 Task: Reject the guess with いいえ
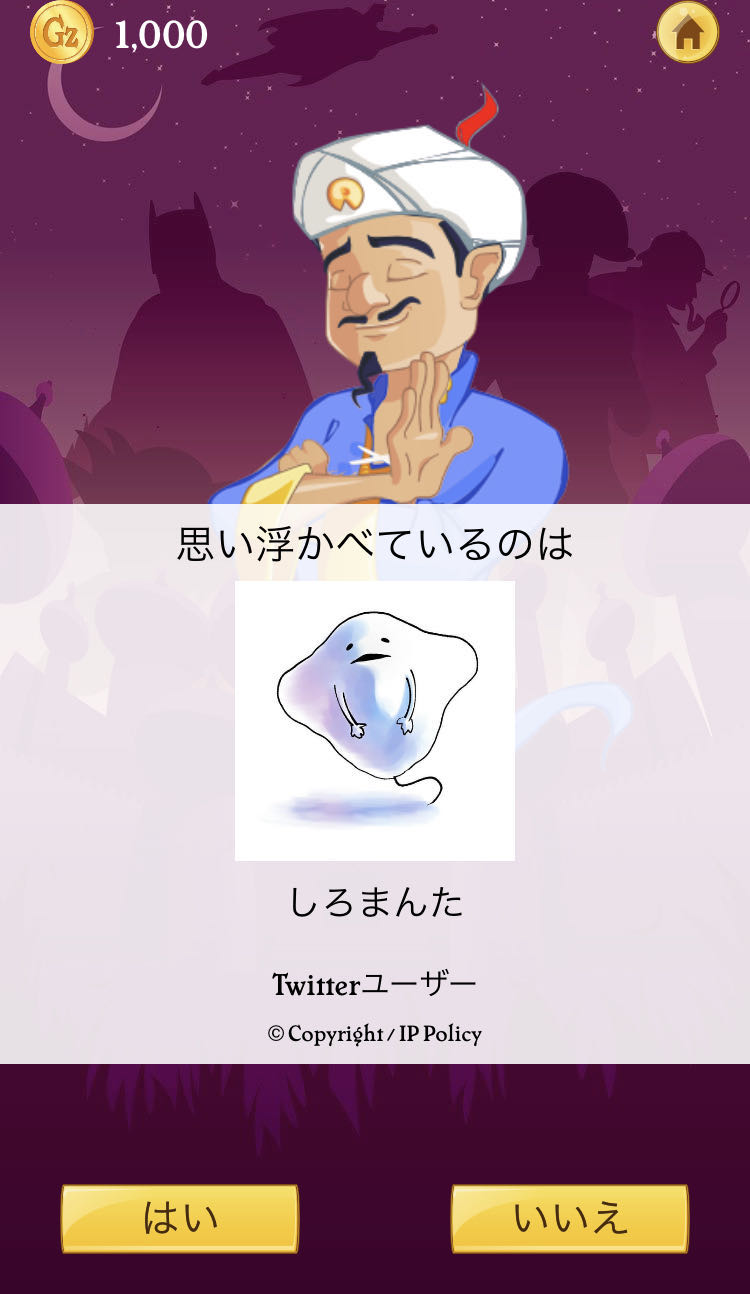point(570,1218)
